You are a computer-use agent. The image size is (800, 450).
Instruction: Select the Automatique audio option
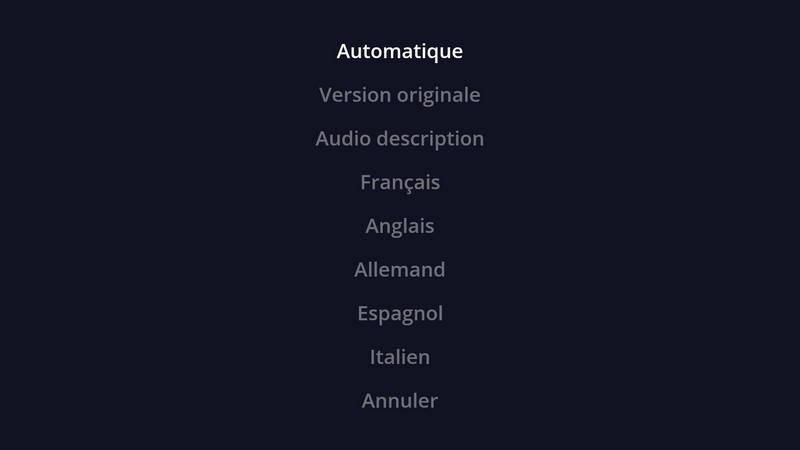point(399,51)
